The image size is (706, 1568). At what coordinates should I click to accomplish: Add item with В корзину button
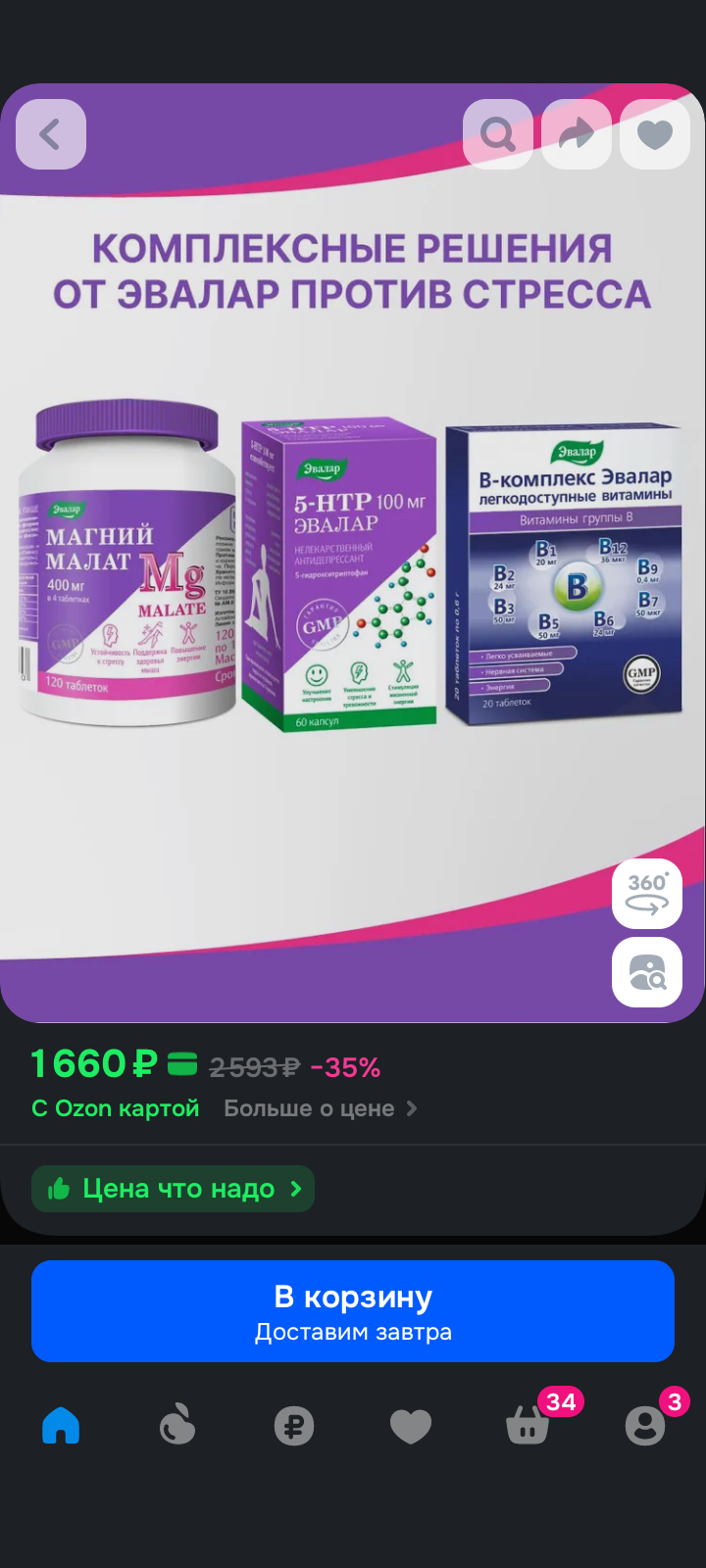[353, 1311]
